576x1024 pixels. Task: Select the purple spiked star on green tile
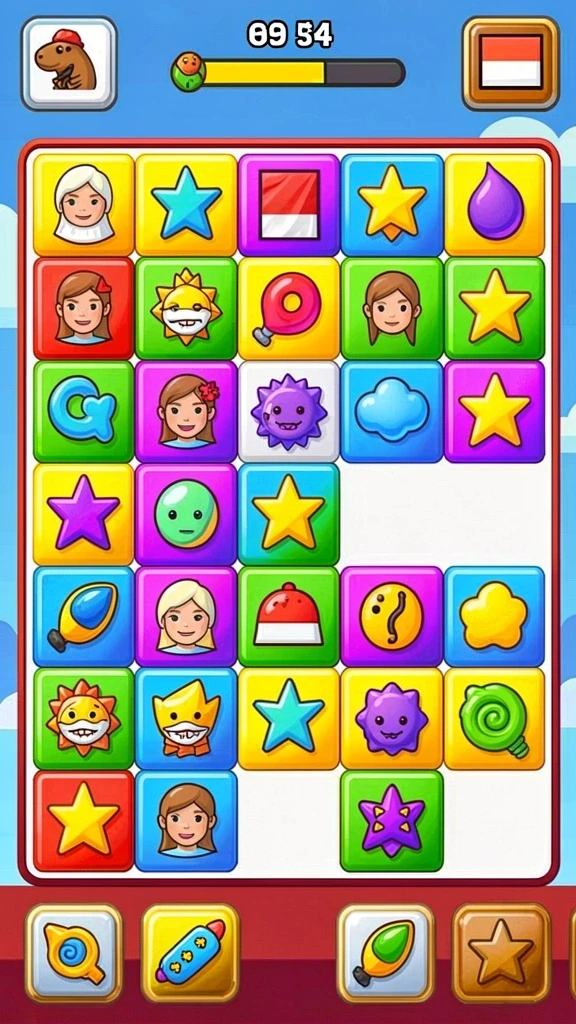pyautogui.click(x=392, y=821)
